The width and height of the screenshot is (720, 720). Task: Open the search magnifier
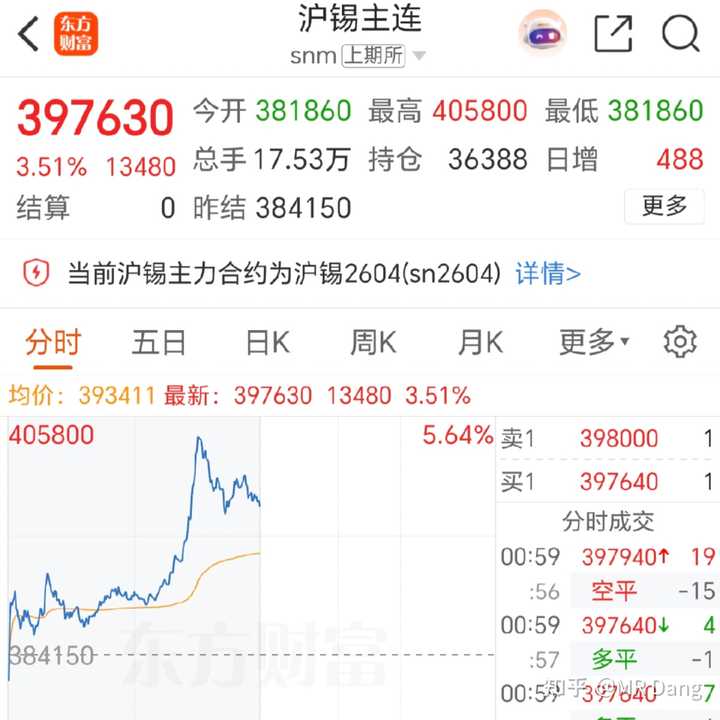680,34
